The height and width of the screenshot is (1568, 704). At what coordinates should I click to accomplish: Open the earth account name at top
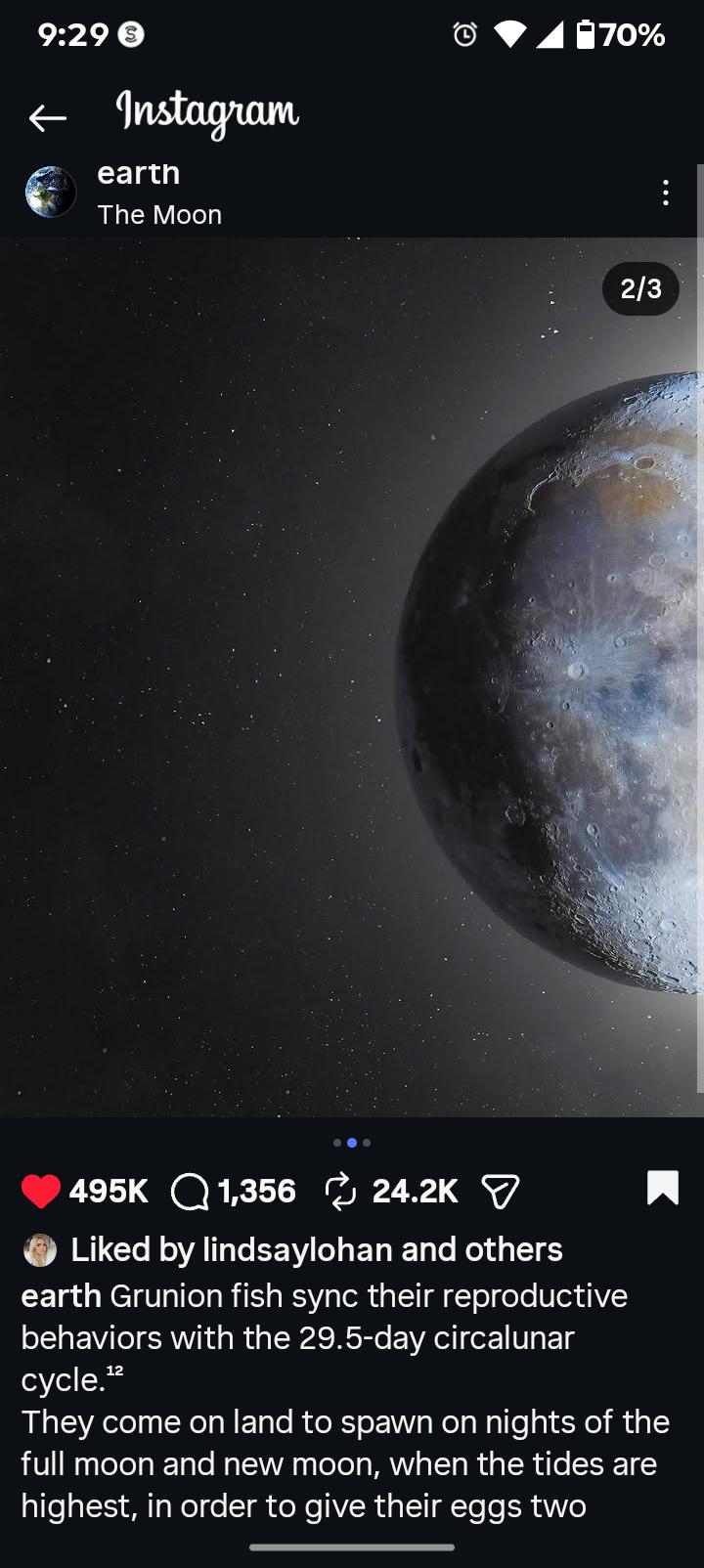click(139, 173)
